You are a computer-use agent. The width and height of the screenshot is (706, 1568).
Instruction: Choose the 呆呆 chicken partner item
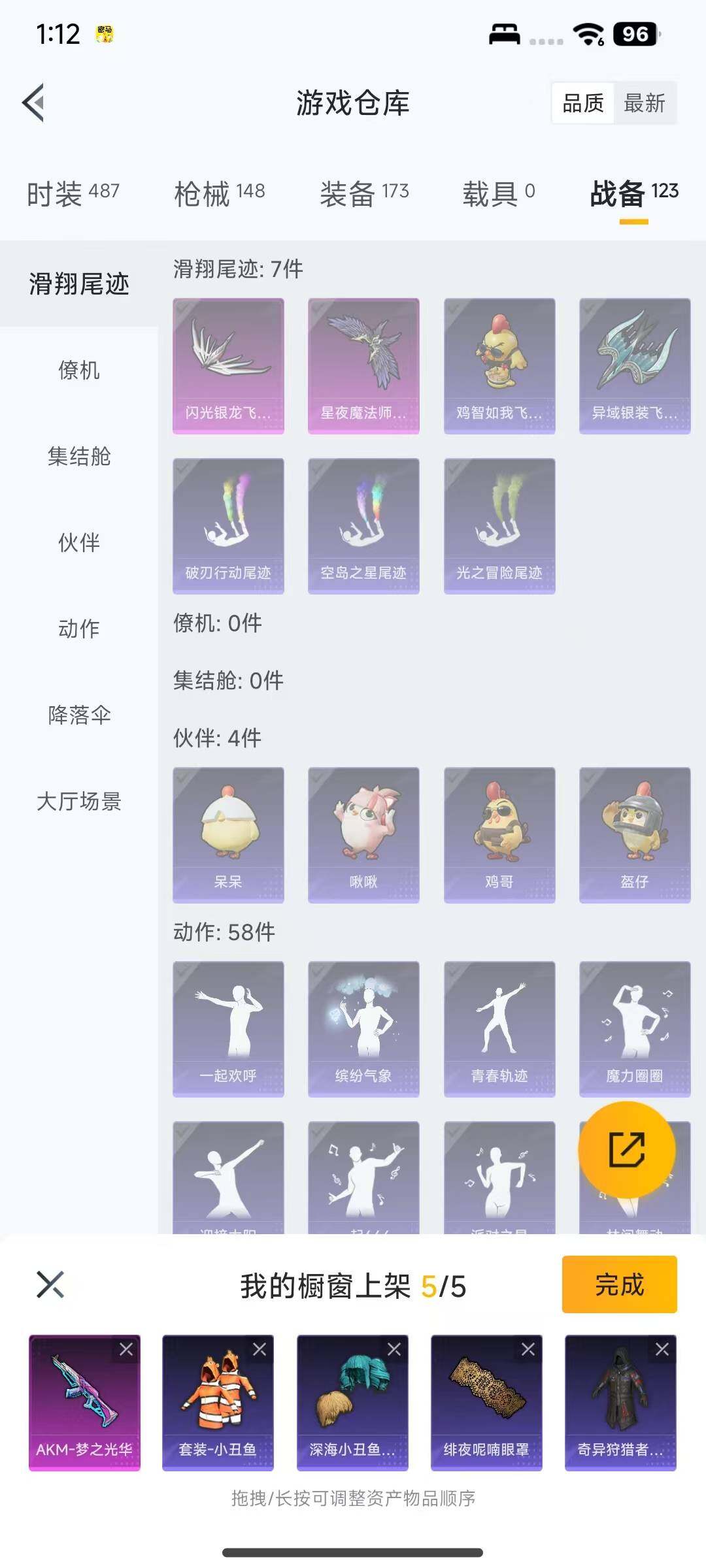pyautogui.click(x=227, y=834)
